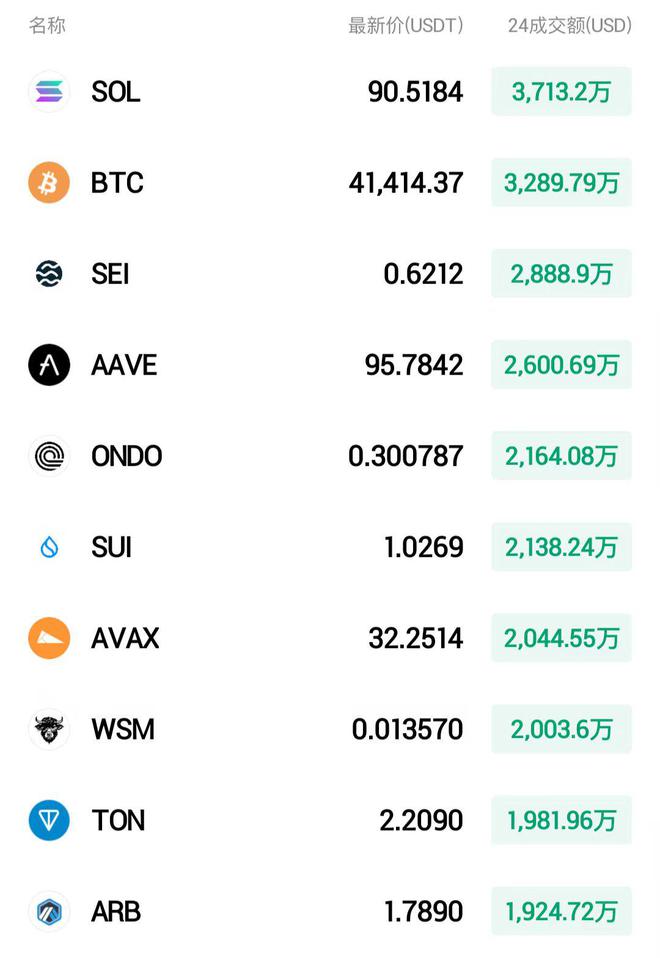The width and height of the screenshot is (660, 958).
Task: Tap the ONDO market entry
Action: [126, 456]
